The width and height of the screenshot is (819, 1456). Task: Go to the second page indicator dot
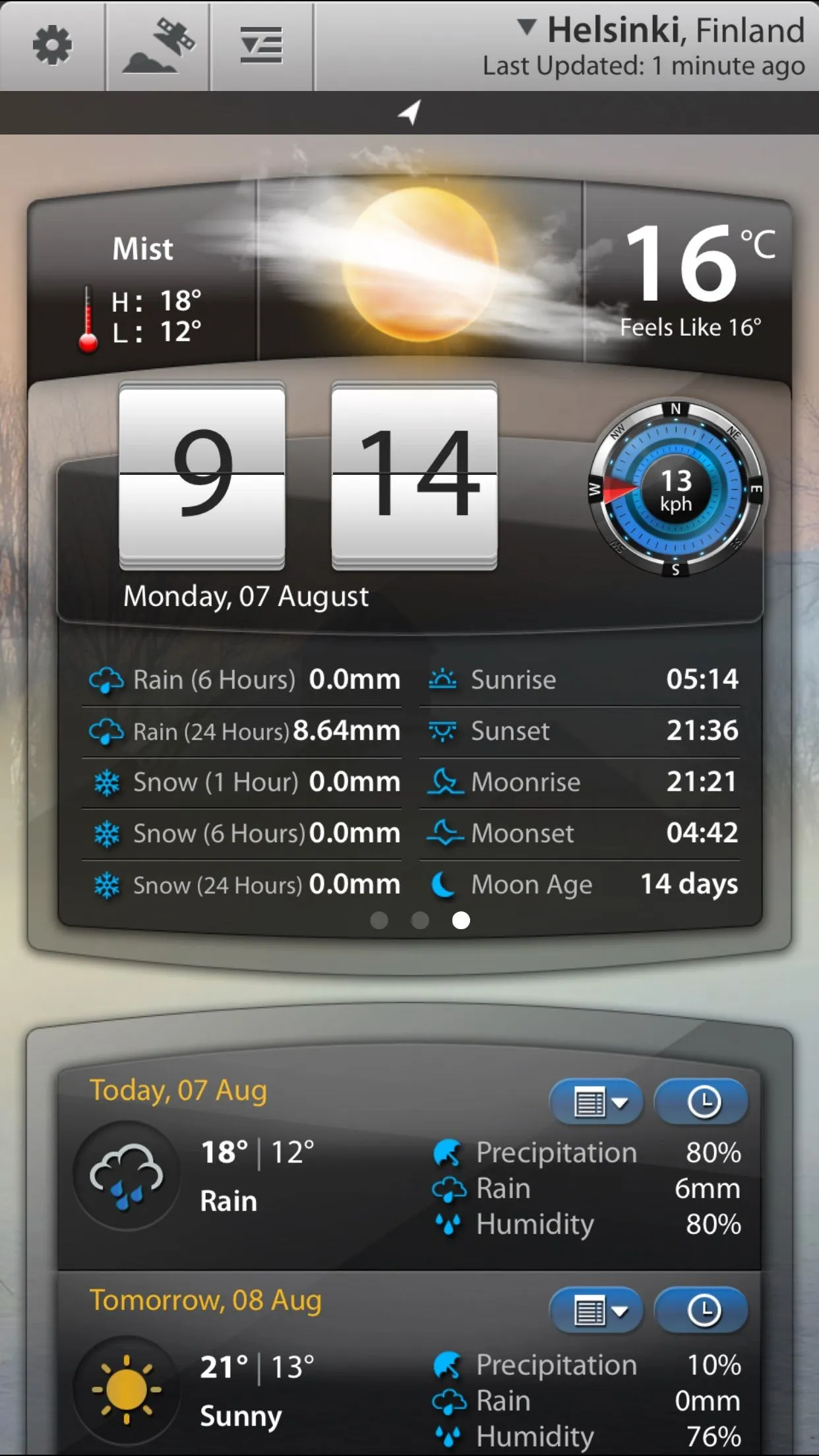coord(420,920)
